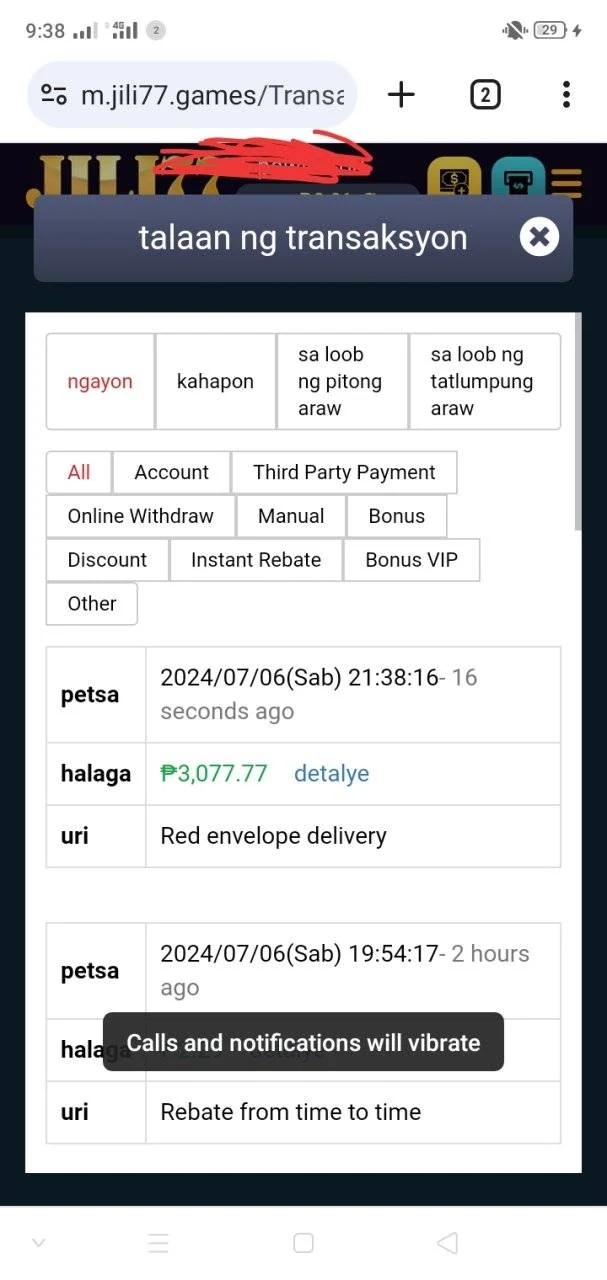607x1280 pixels.
Task: Show Bonus VIP transactions
Action: tap(412, 560)
